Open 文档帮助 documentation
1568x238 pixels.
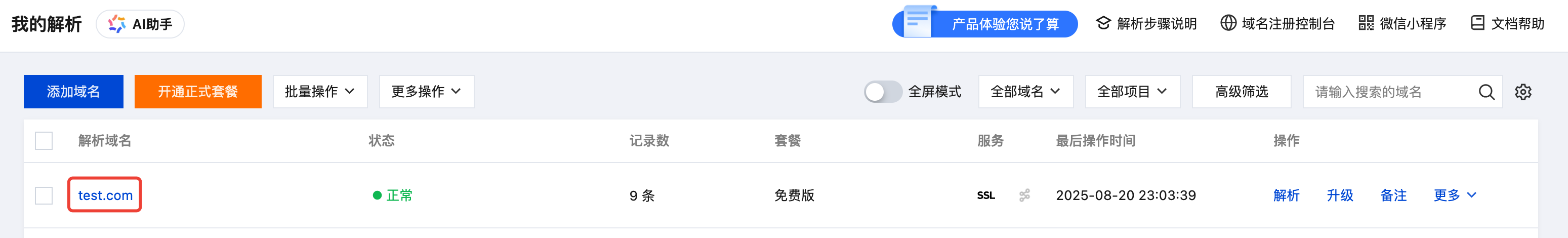[1507, 24]
